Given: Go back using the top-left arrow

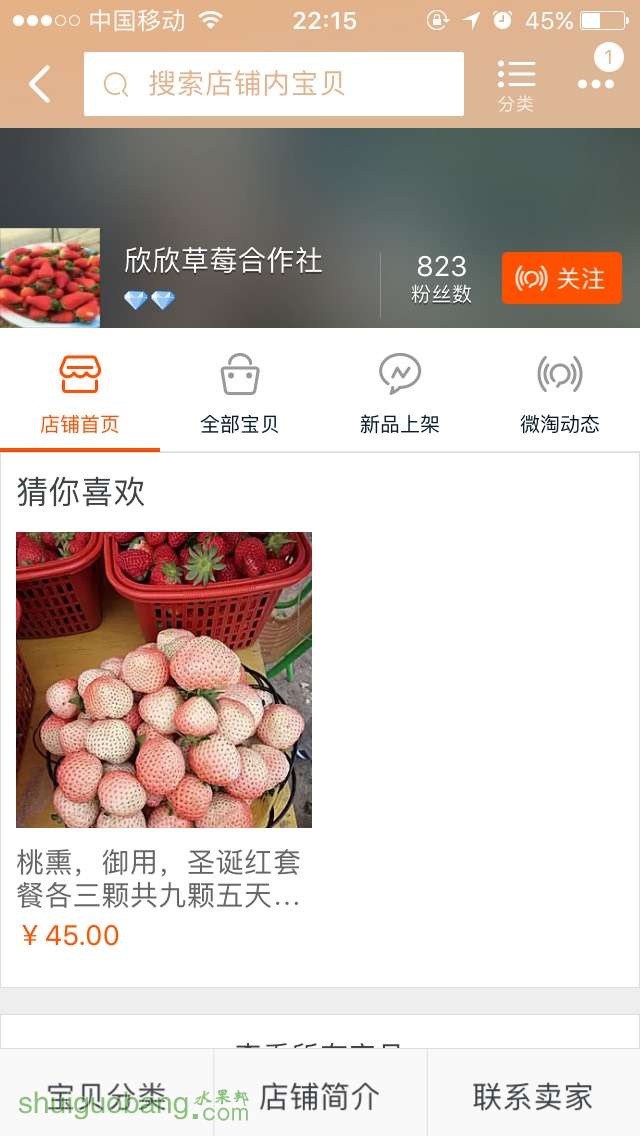Looking at the screenshot, I should click(40, 84).
